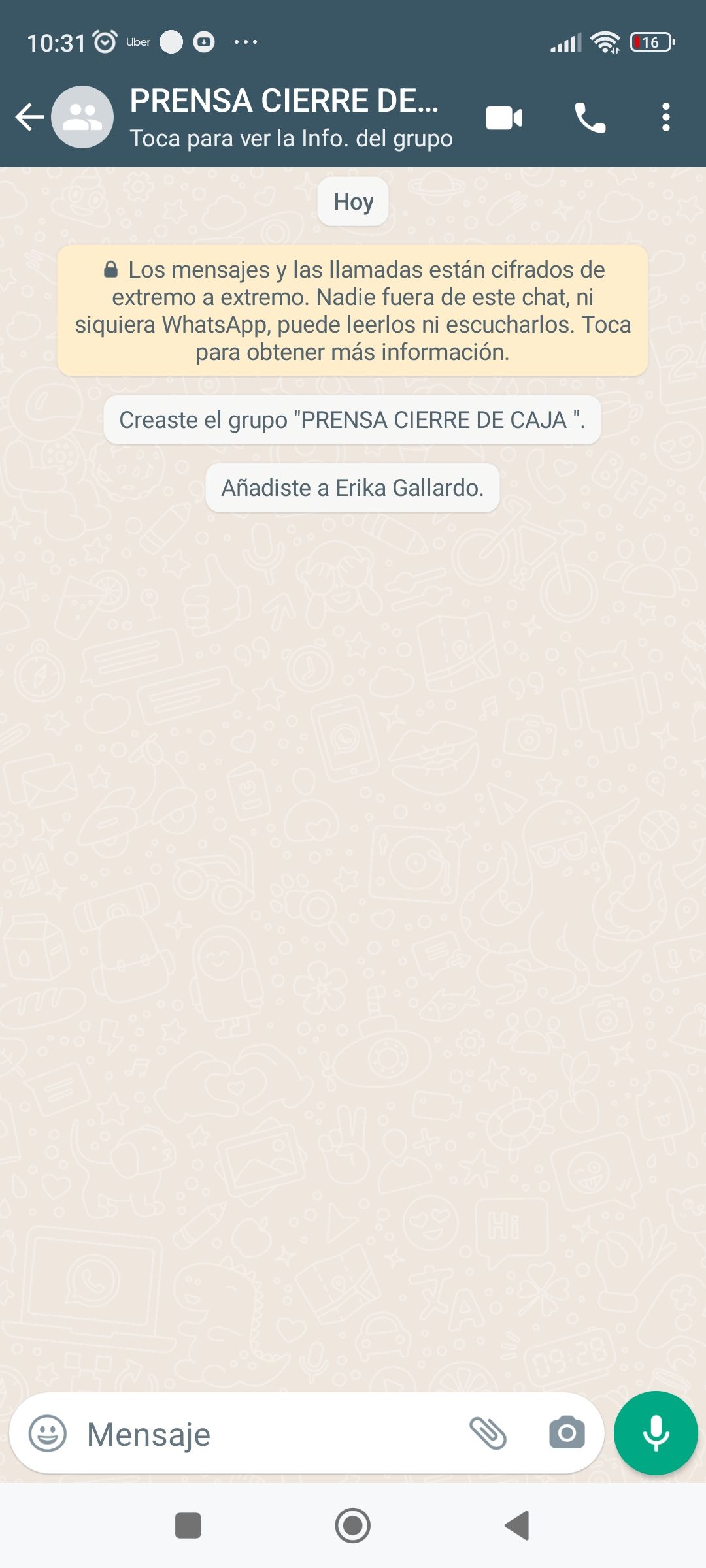Start a group video call
This screenshot has width=706, height=1568.
pos(504,118)
